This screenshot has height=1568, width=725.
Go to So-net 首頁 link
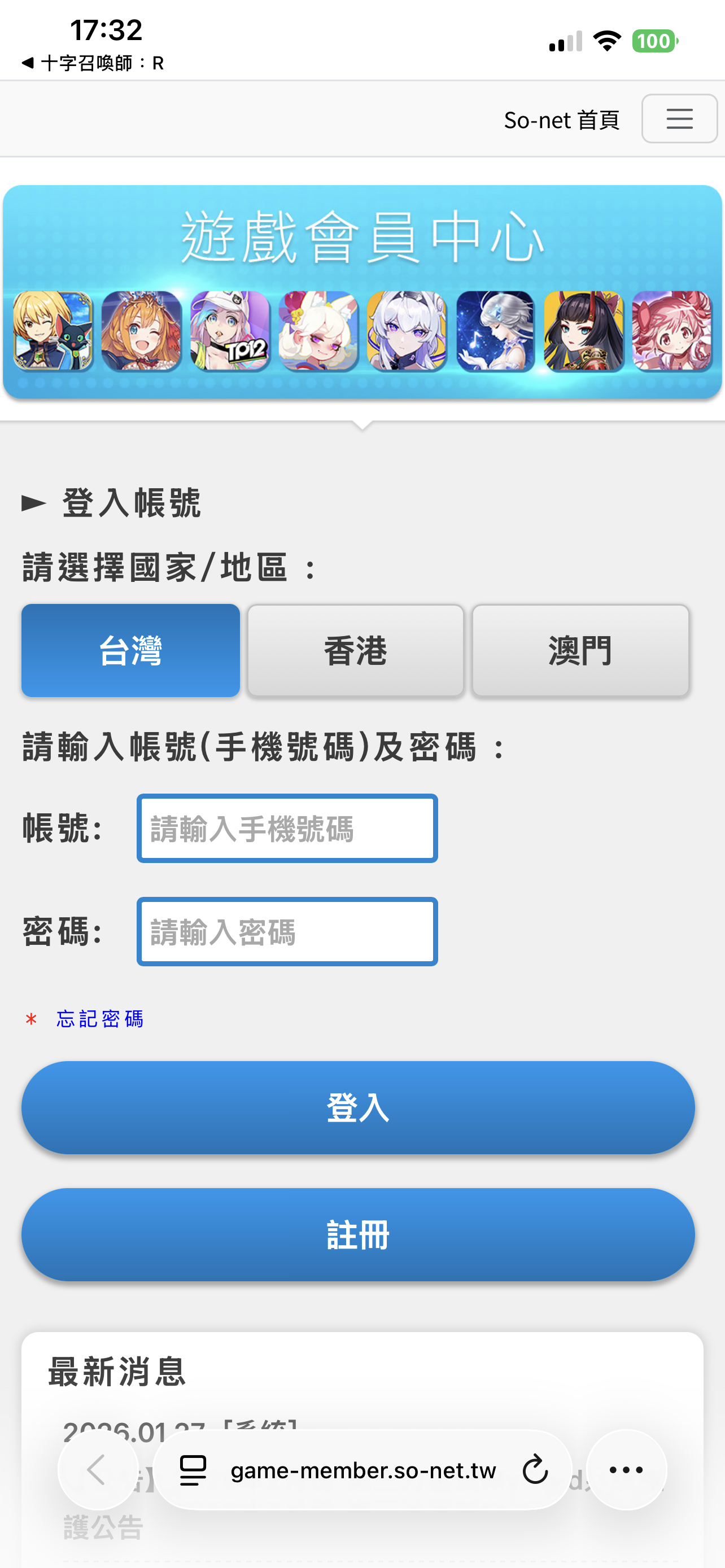561,120
